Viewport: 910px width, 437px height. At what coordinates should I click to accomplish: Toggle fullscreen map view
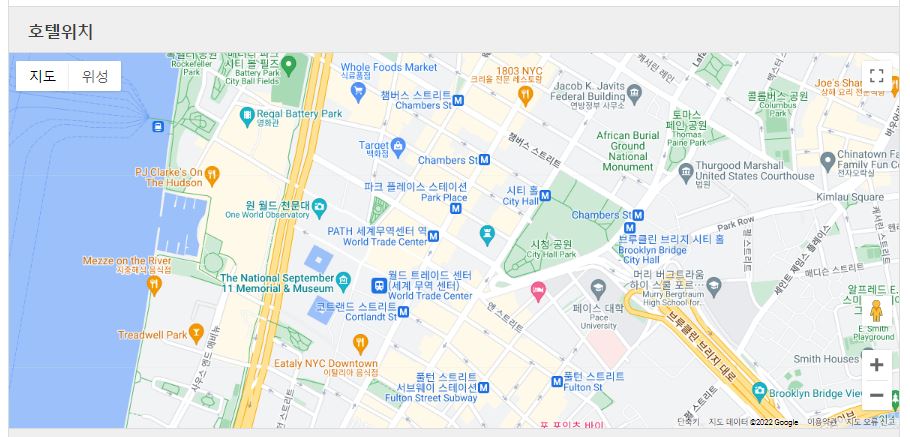[x=876, y=76]
